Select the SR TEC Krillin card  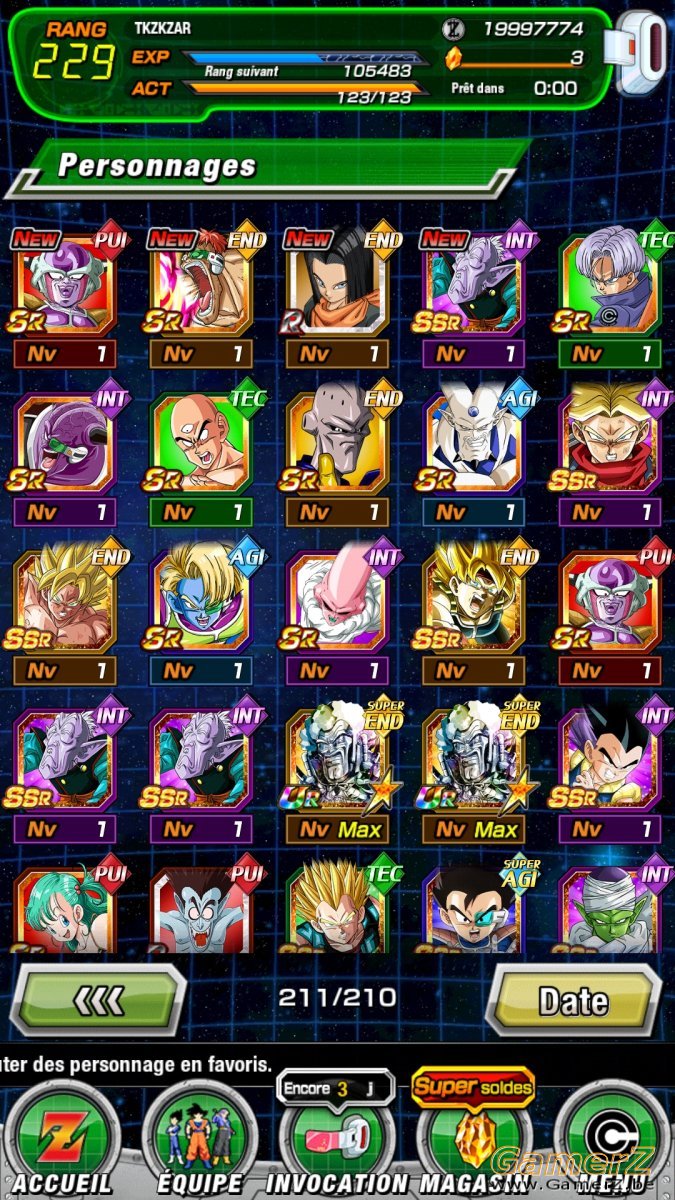point(200,456)
